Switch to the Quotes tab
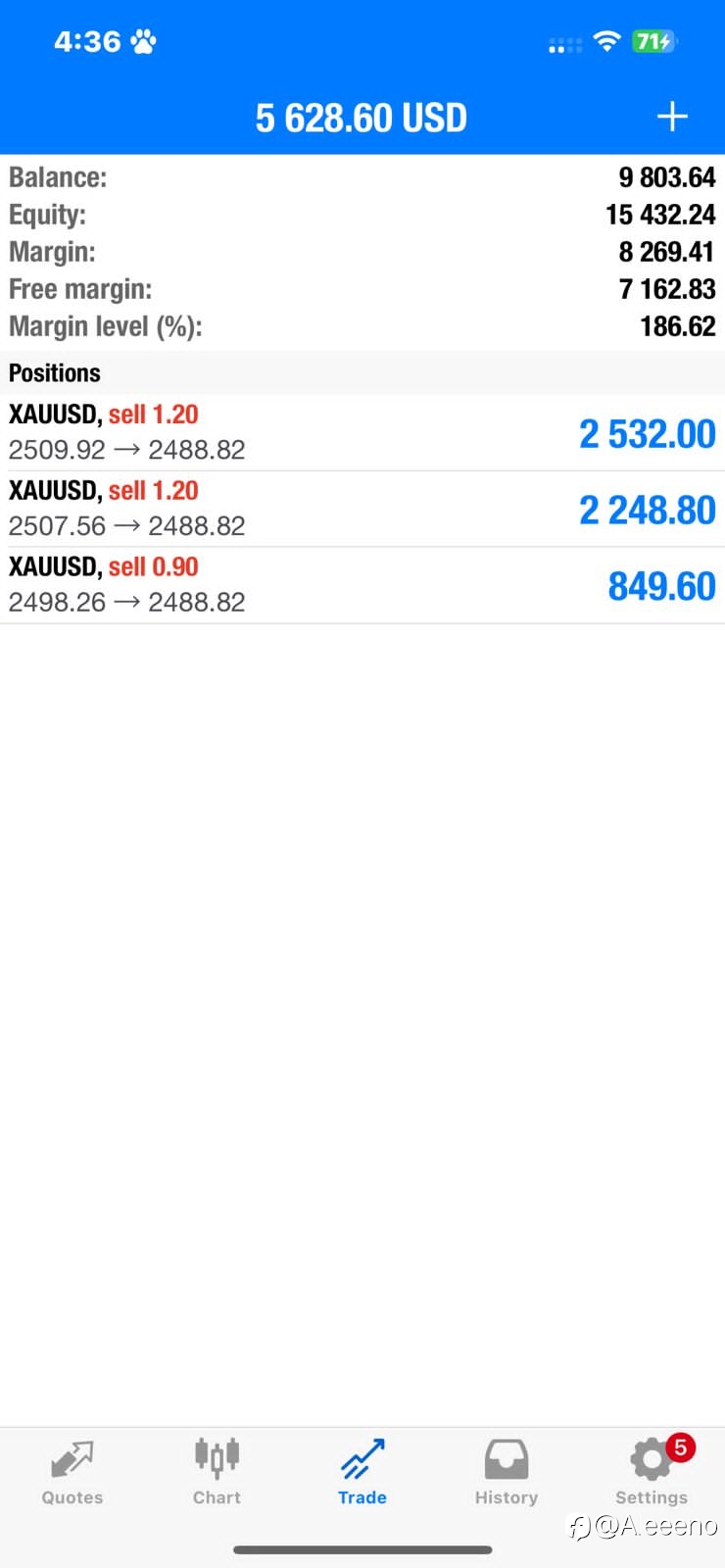The image size is (725, 1568). point(72,1472)
